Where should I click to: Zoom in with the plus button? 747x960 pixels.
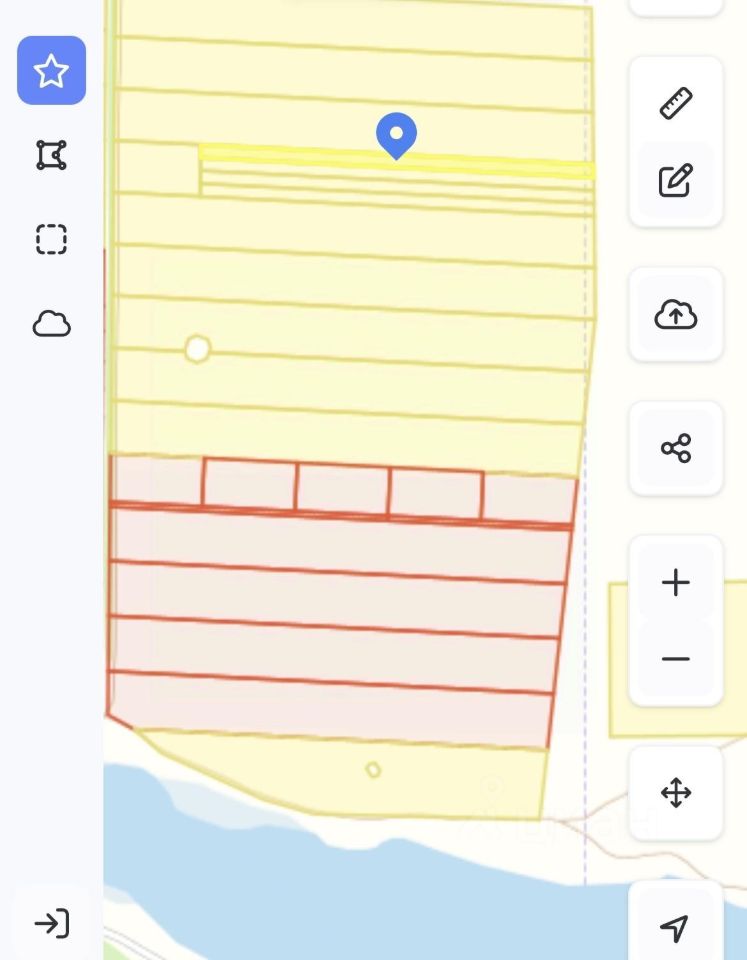click(676, 582)
